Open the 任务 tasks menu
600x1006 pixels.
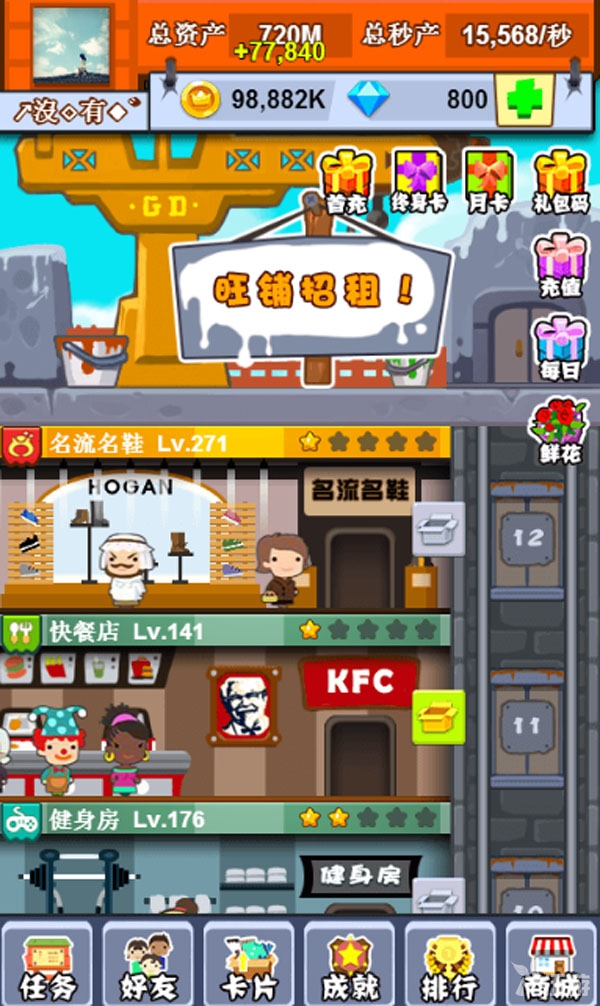point(47,963)
